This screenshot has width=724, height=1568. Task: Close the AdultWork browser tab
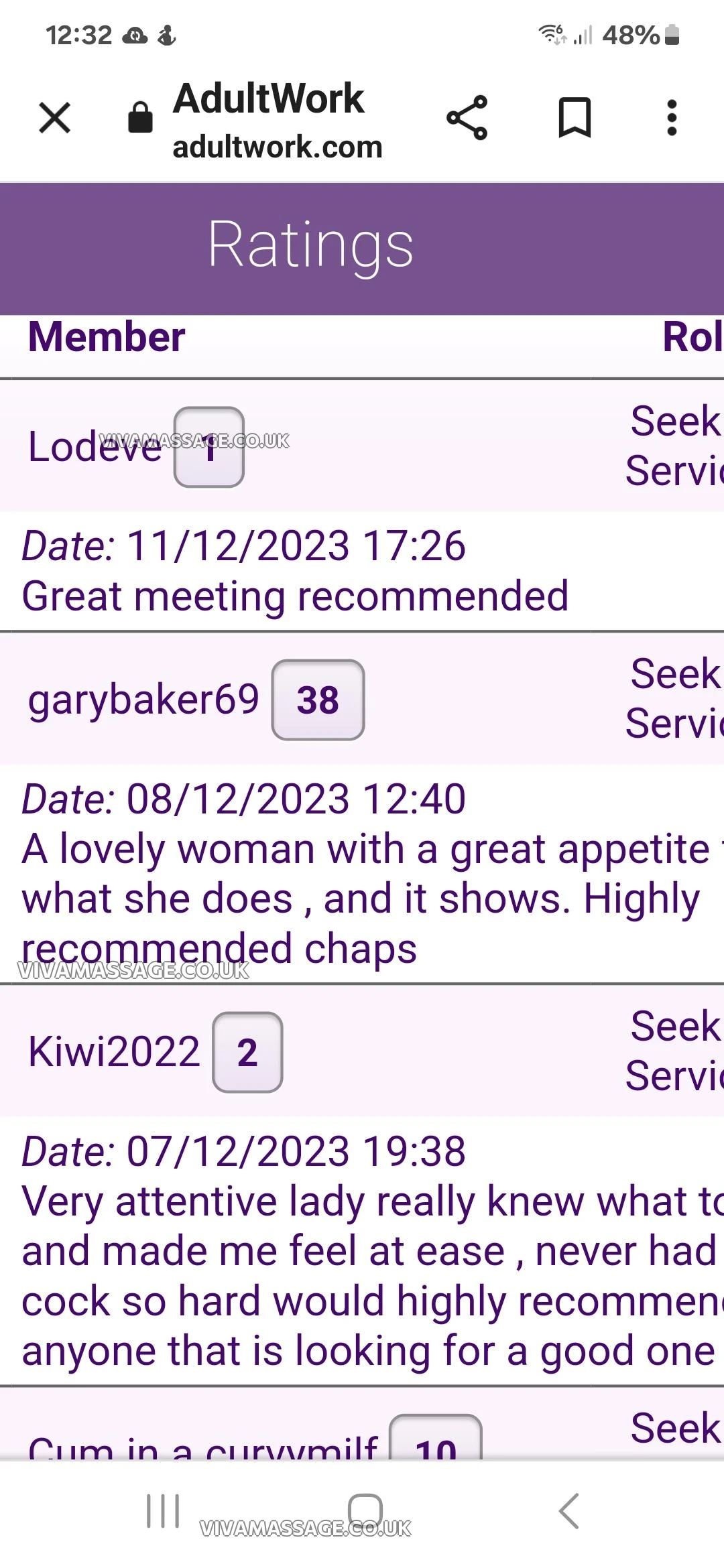coord(55,118)
